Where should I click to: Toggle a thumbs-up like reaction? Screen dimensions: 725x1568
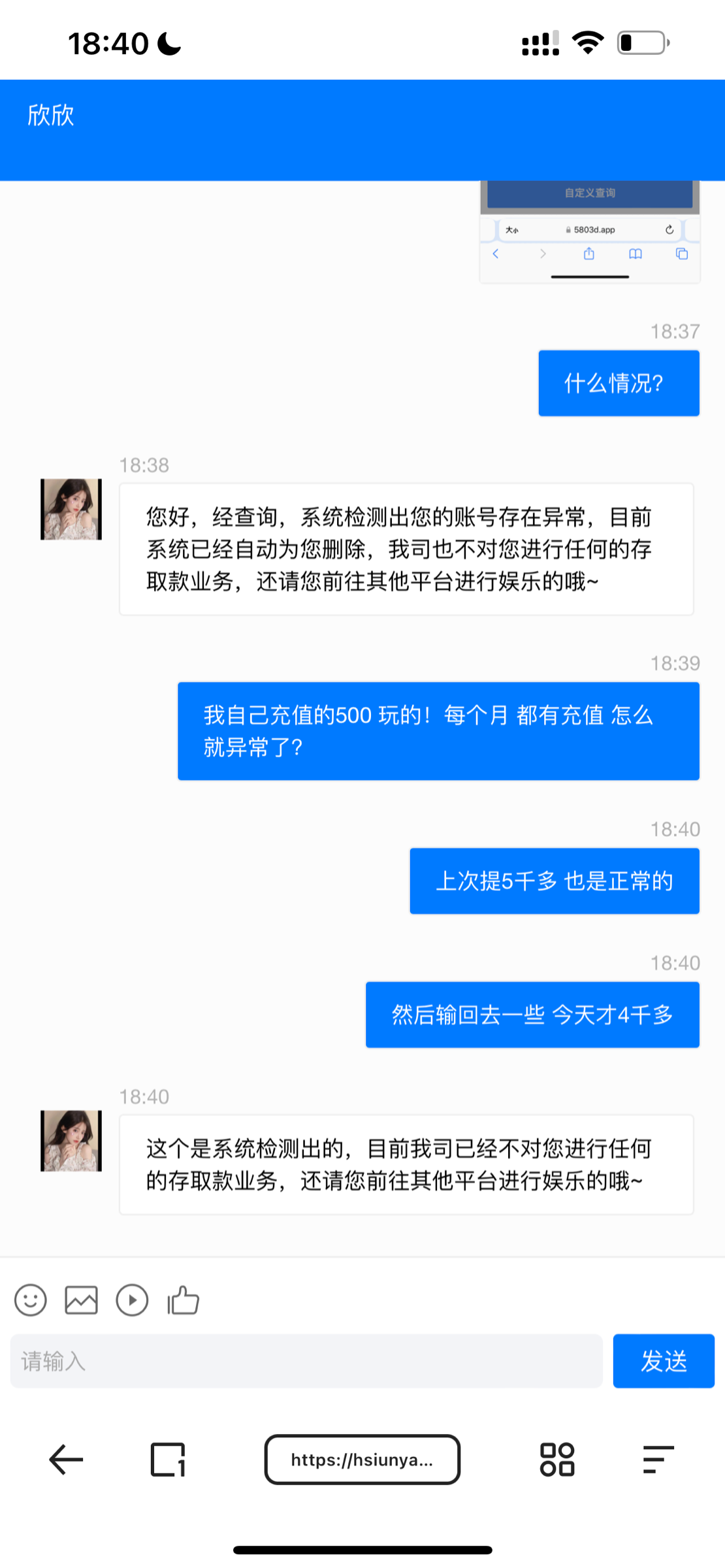click(x=183, y=1300)
